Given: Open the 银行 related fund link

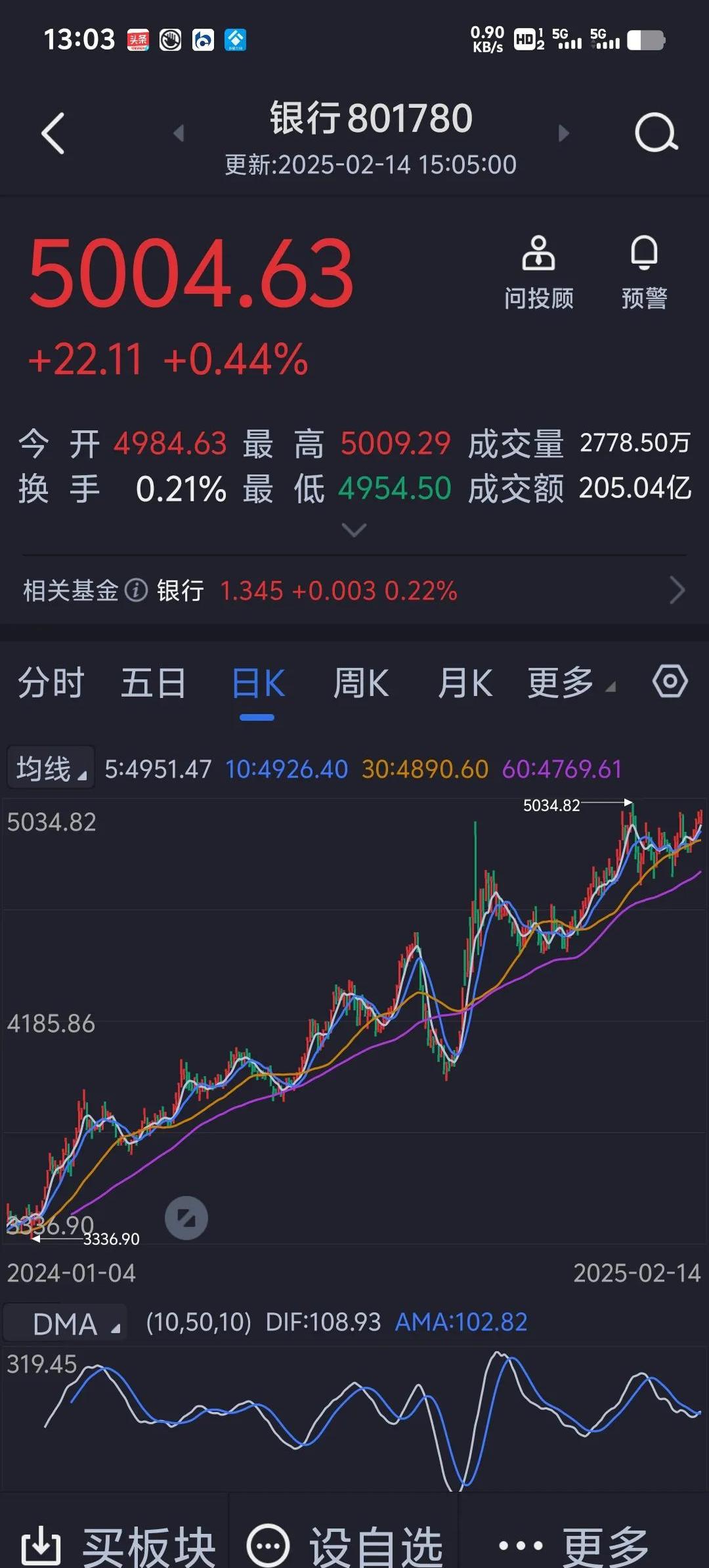Looking at the screenshot, I should tap(179, 590).
